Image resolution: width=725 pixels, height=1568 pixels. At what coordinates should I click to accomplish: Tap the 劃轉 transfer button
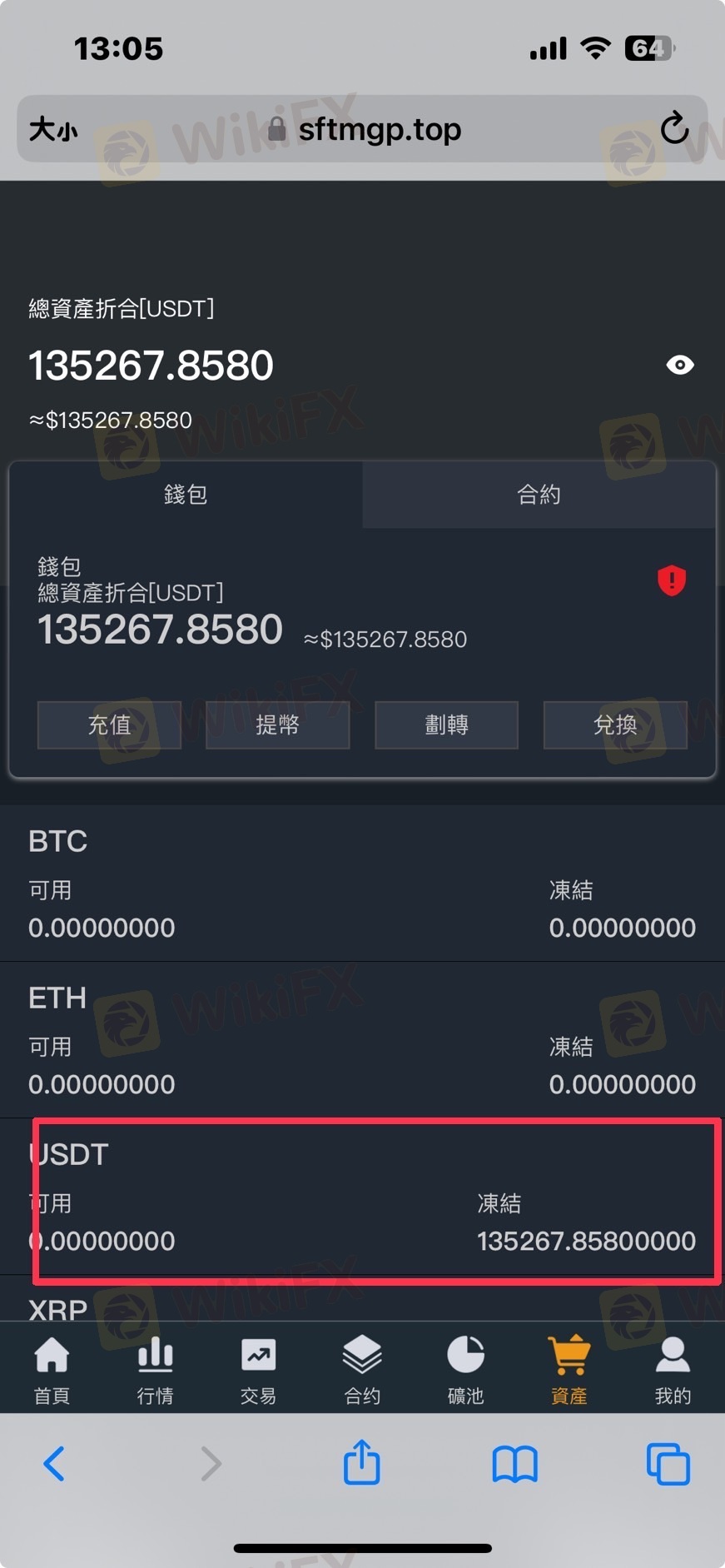(446, 724)
